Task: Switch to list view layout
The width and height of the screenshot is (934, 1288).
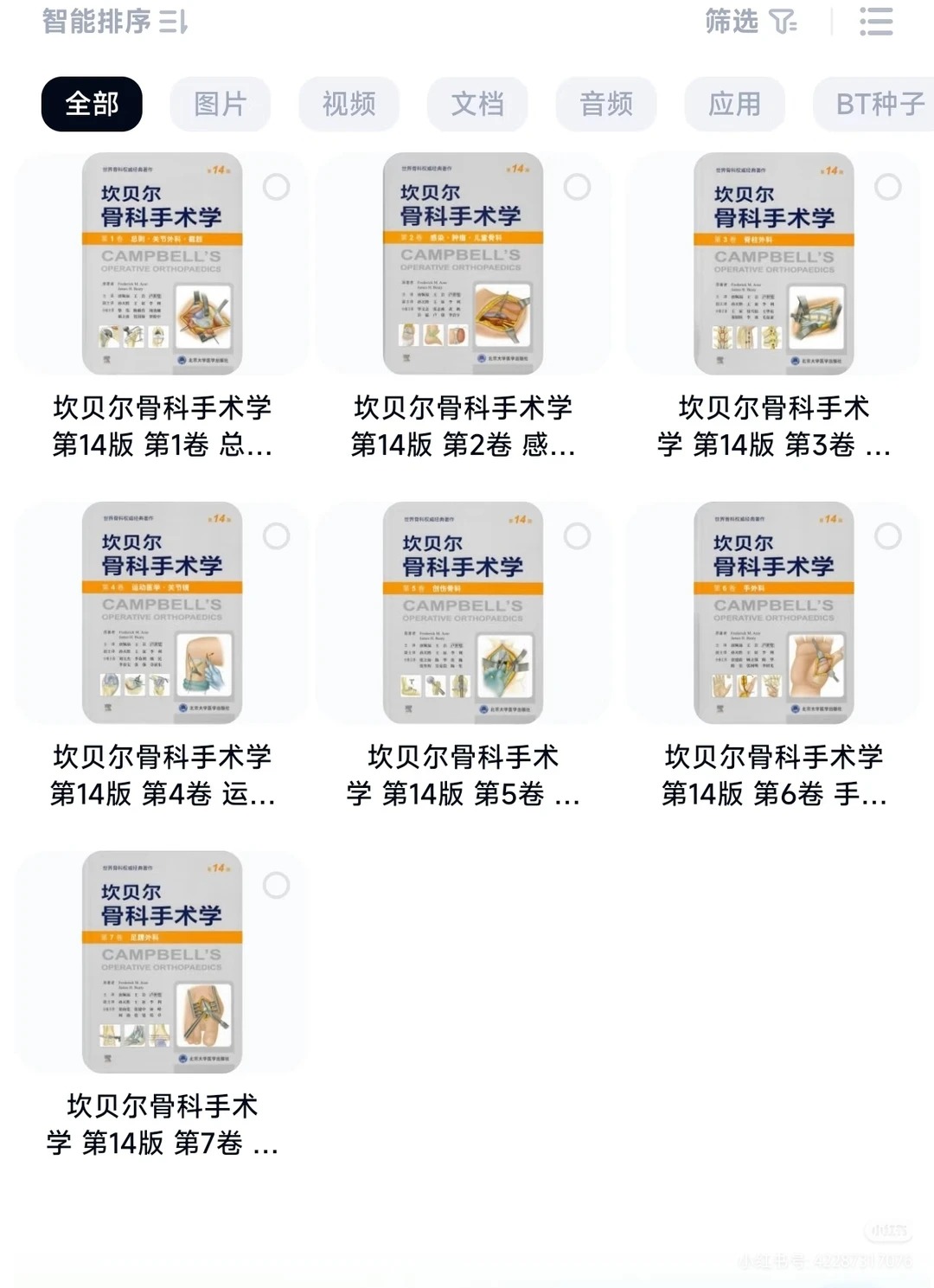Action: 875,21
